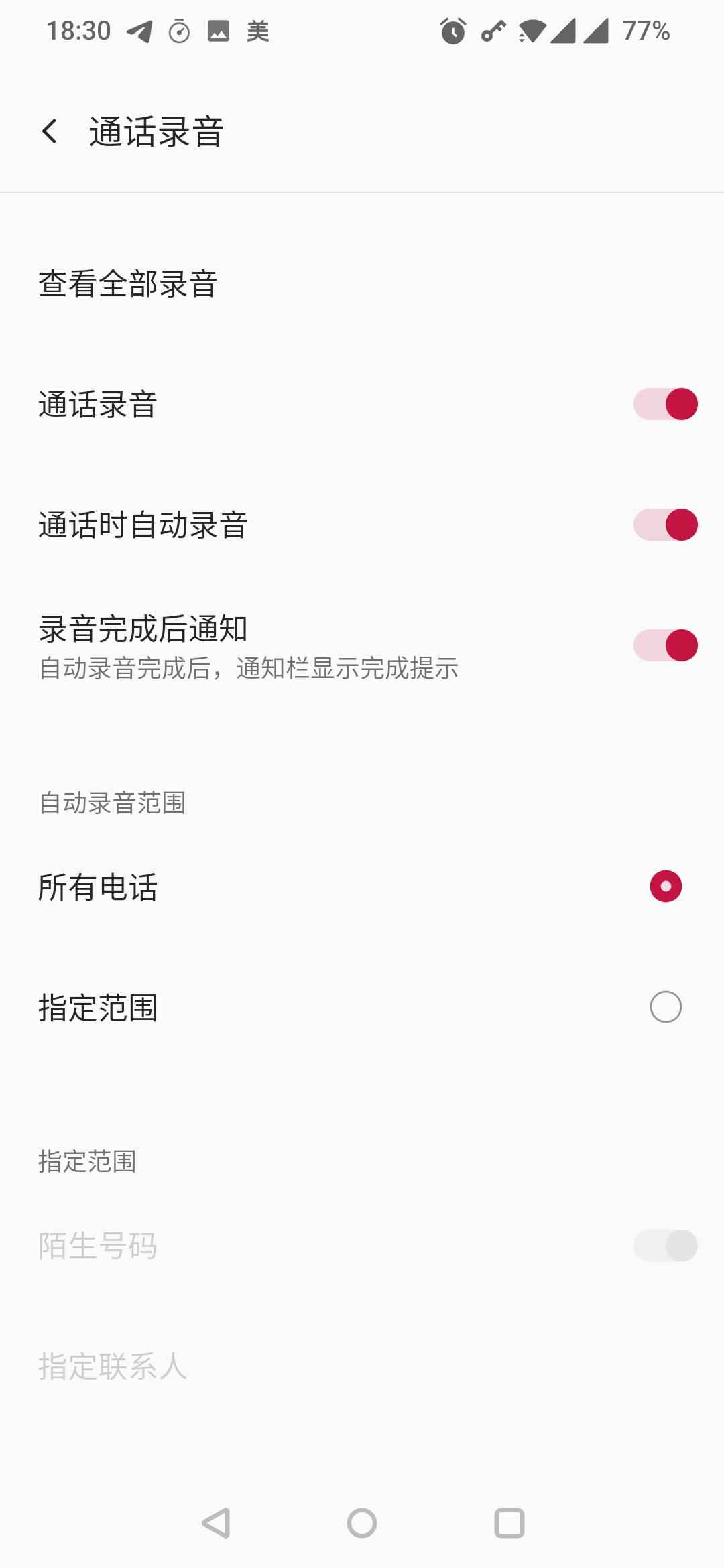Go back from 通话录音 settings
This screenshot has width=724, height=1568.
50,131
